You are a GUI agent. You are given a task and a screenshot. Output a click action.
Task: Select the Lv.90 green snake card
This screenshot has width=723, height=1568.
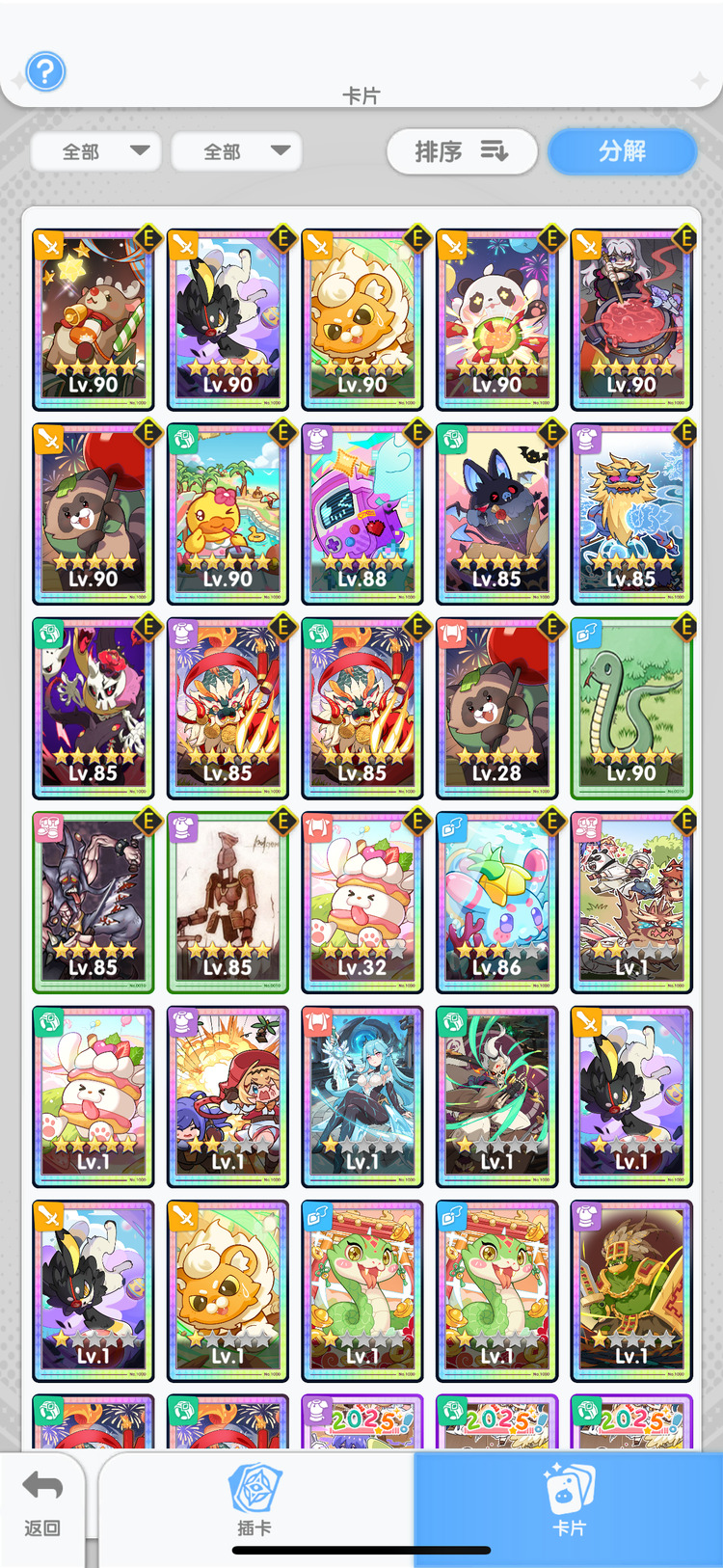point(631,709)
